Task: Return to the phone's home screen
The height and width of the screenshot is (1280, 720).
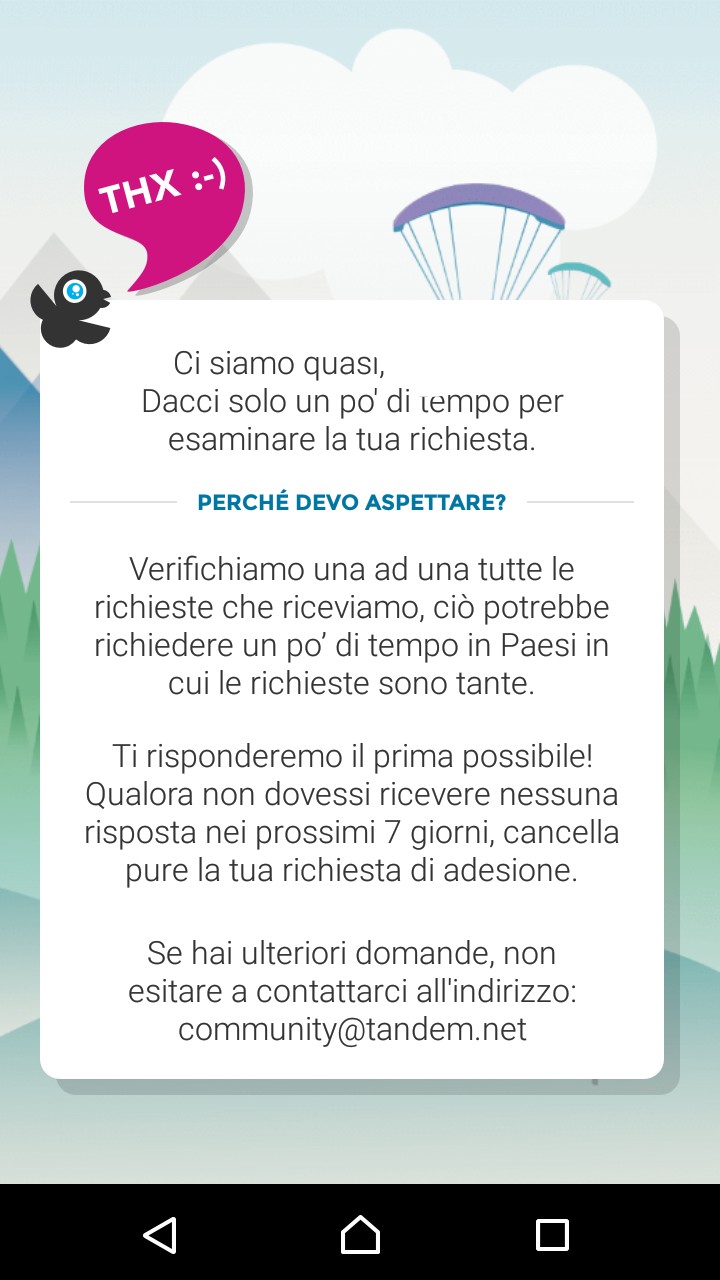Action: click(x=360, y=1234)
